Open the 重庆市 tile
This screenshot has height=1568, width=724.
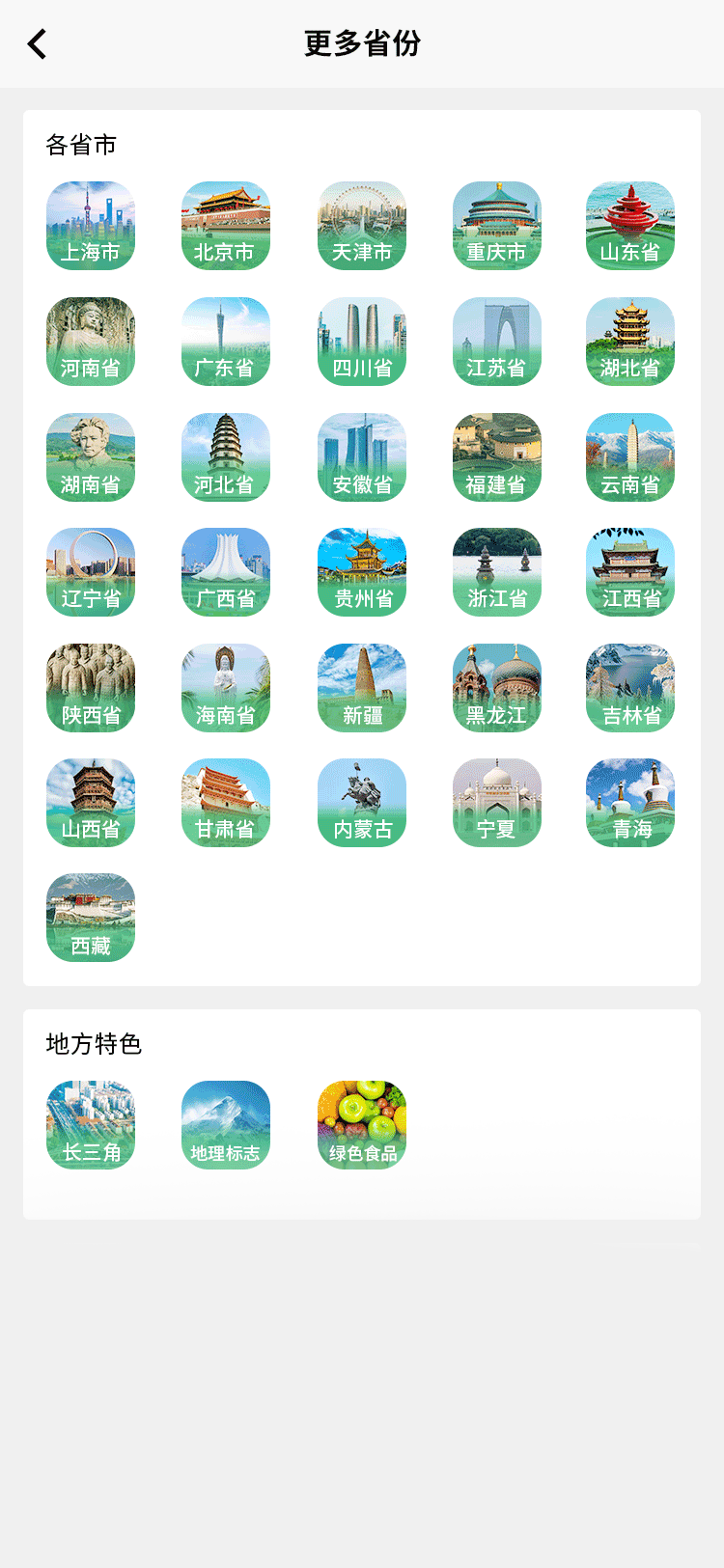click(497, 226)
